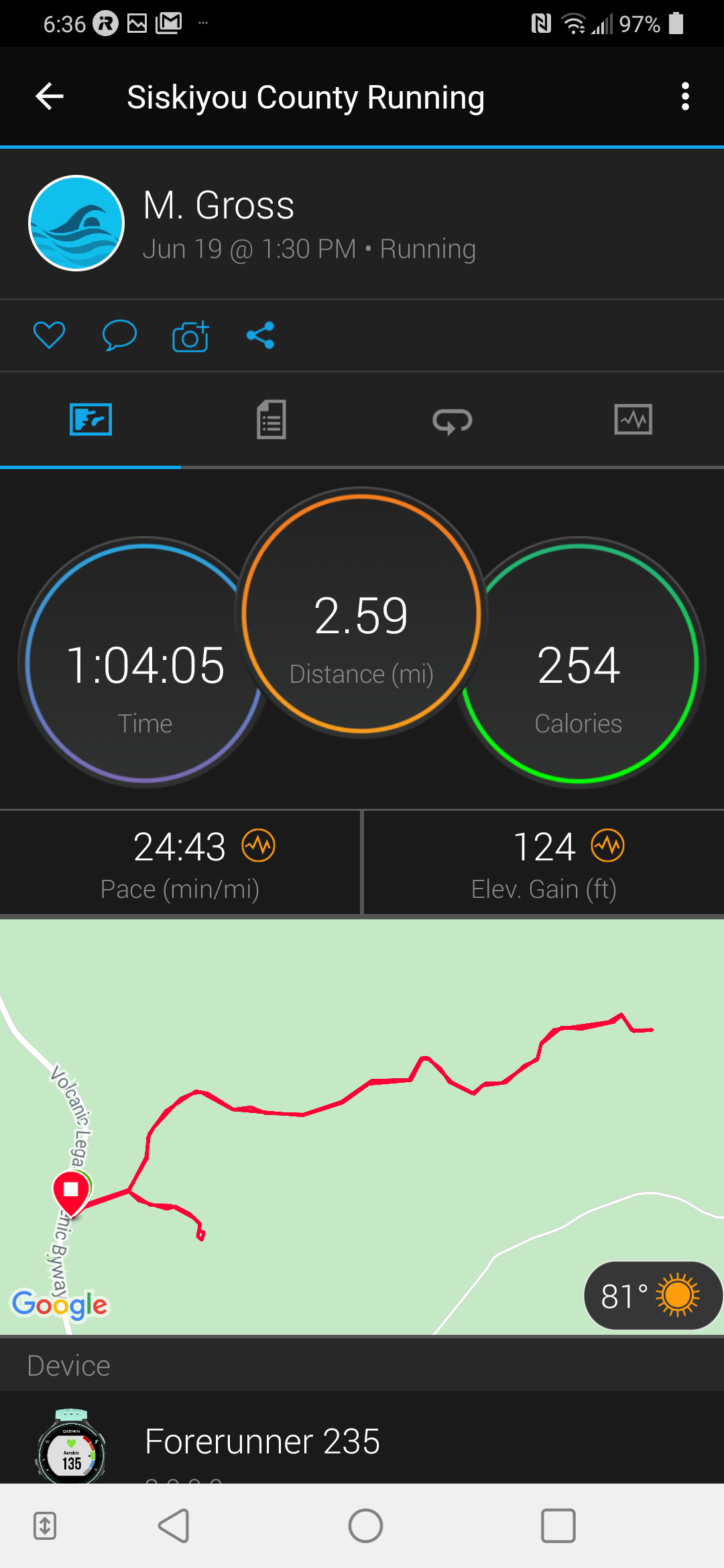Viewport: 724px width, 1568px height.
Task: Add a photo to the activity
Action: (x=190, y=336)
